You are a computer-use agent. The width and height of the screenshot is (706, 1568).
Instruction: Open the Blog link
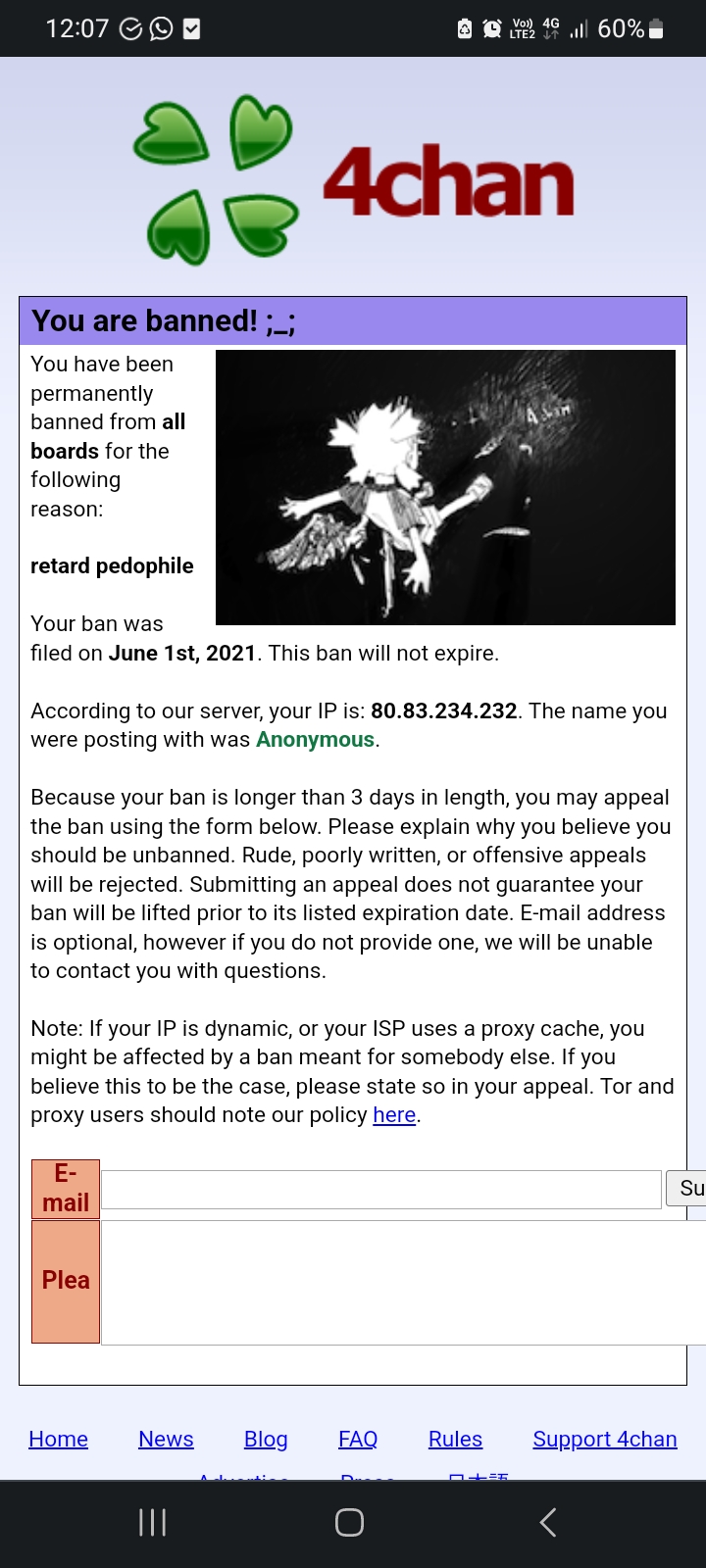(266, 1439)
